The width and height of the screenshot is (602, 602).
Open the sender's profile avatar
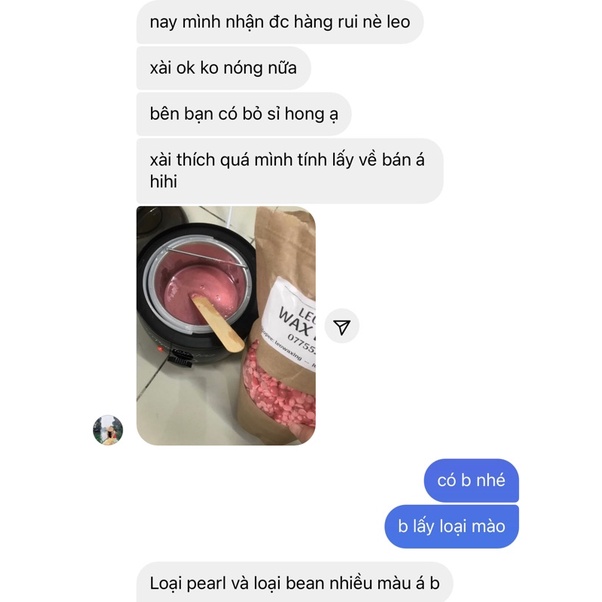click(x=108, y=430)
